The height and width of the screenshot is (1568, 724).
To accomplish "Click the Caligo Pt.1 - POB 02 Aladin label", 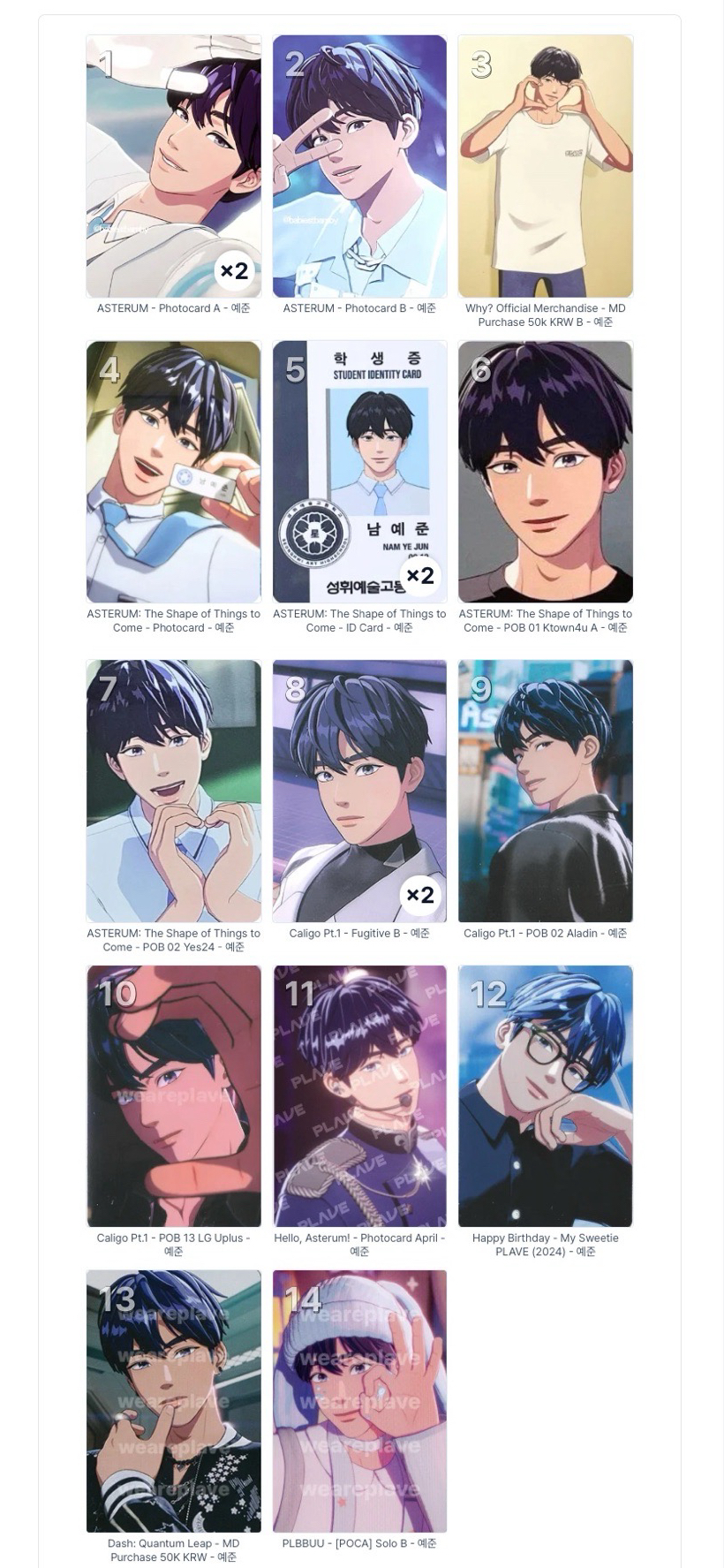I will [545, 932].
